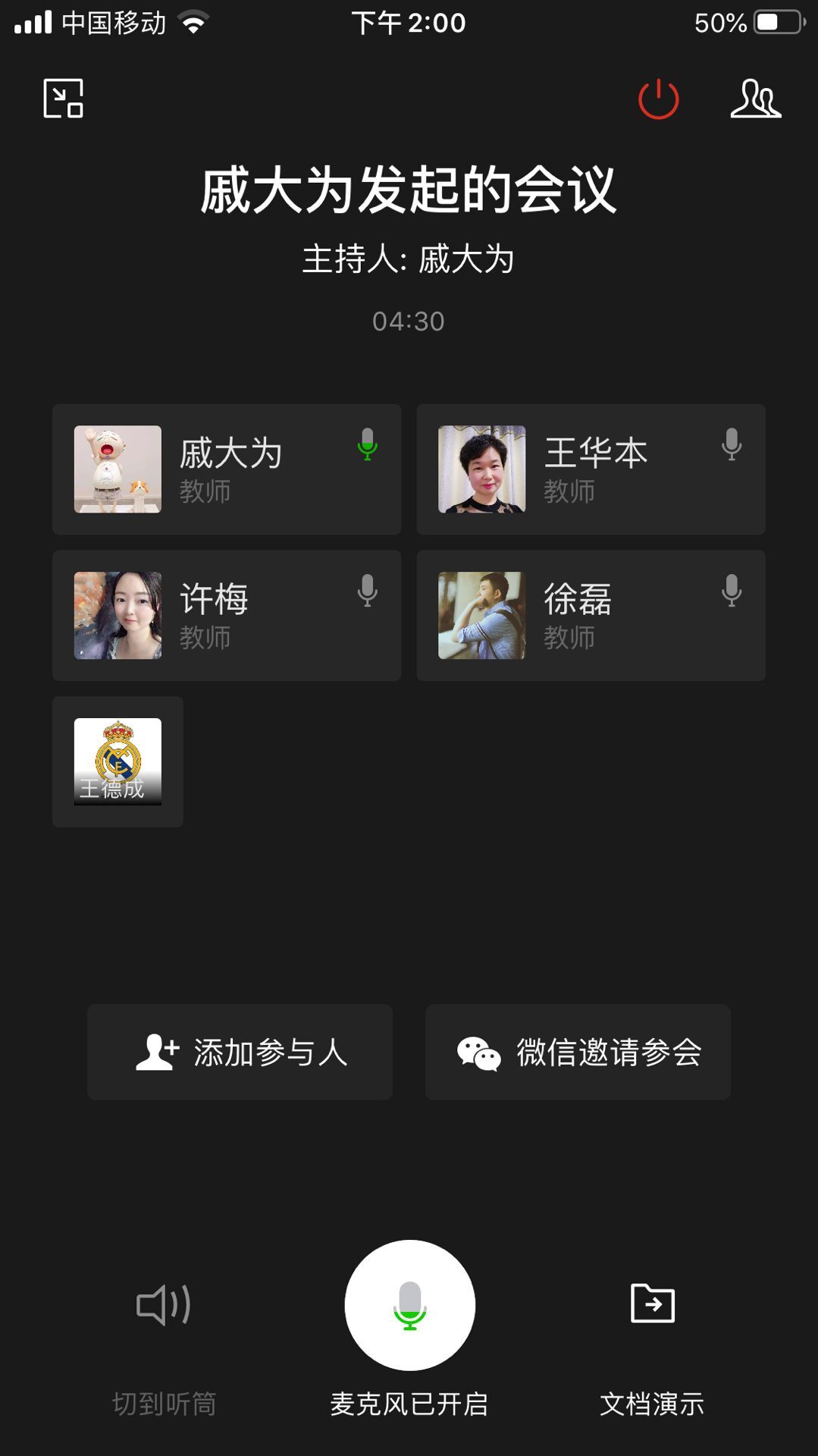Viewport: 818px width, 1456px height.
Task: Minimize the meeting window
Action: tap(64, 99)
